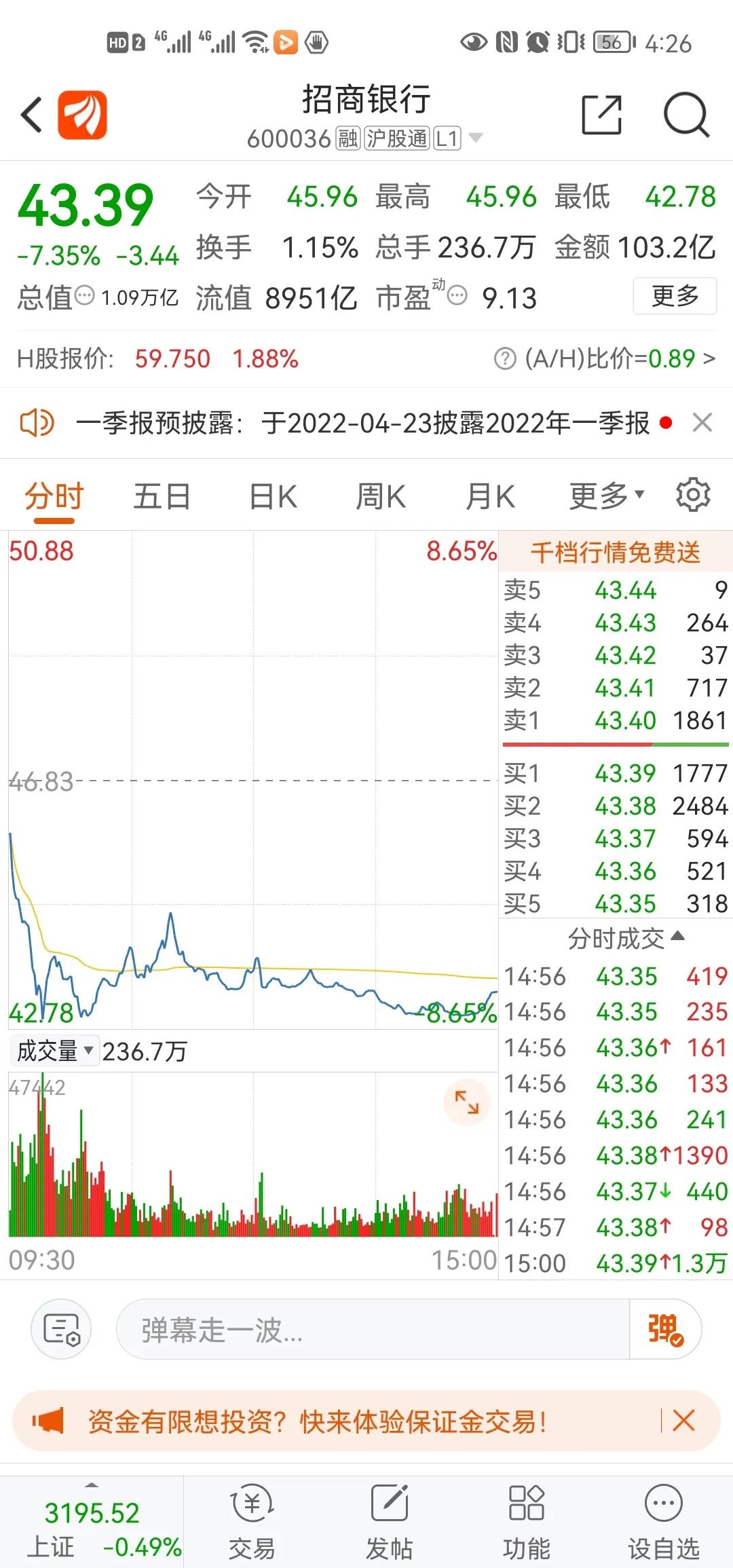The image size is (733, 1568).
Task: Tap the 弹幕走一波 input field
Action: (373, 1329)
